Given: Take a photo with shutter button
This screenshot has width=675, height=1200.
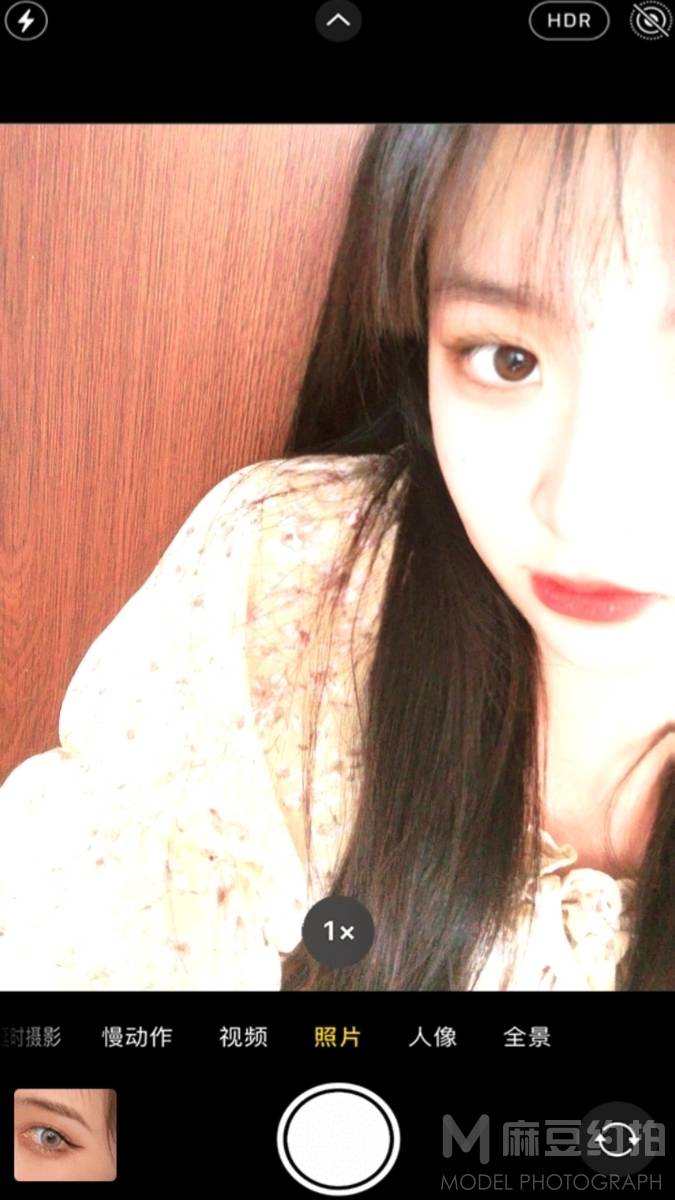Looking at the screenshot, I should (338, 1139).
